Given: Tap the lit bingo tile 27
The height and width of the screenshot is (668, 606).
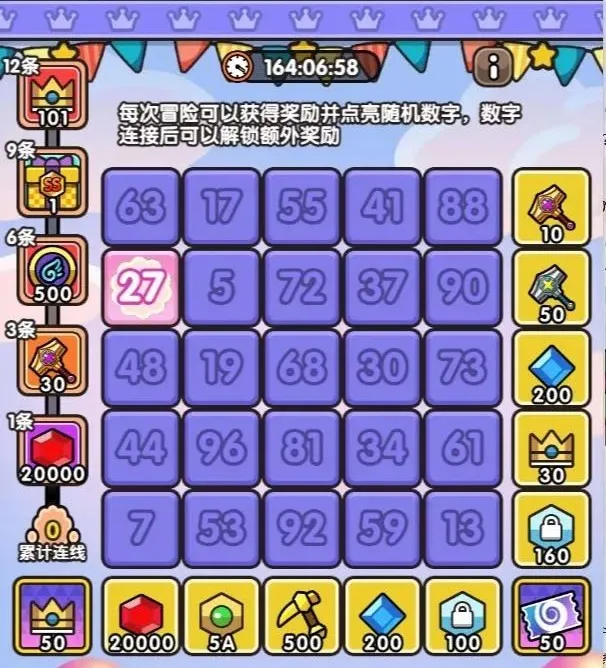Looking at the screenshot, I should click(141, 287).
